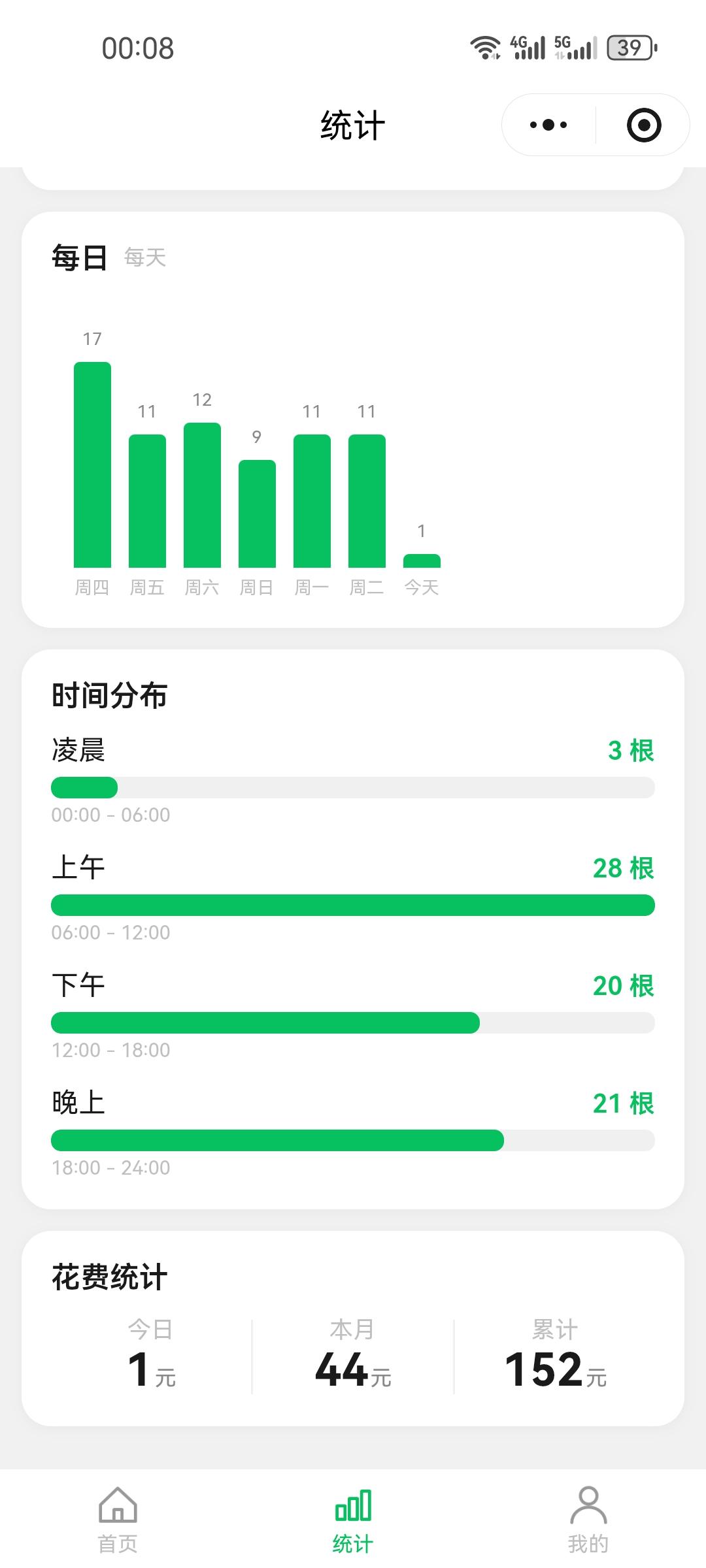Close the mini program with the circle button
Screen dimensions: 706x1568
[x=644, y=125]
